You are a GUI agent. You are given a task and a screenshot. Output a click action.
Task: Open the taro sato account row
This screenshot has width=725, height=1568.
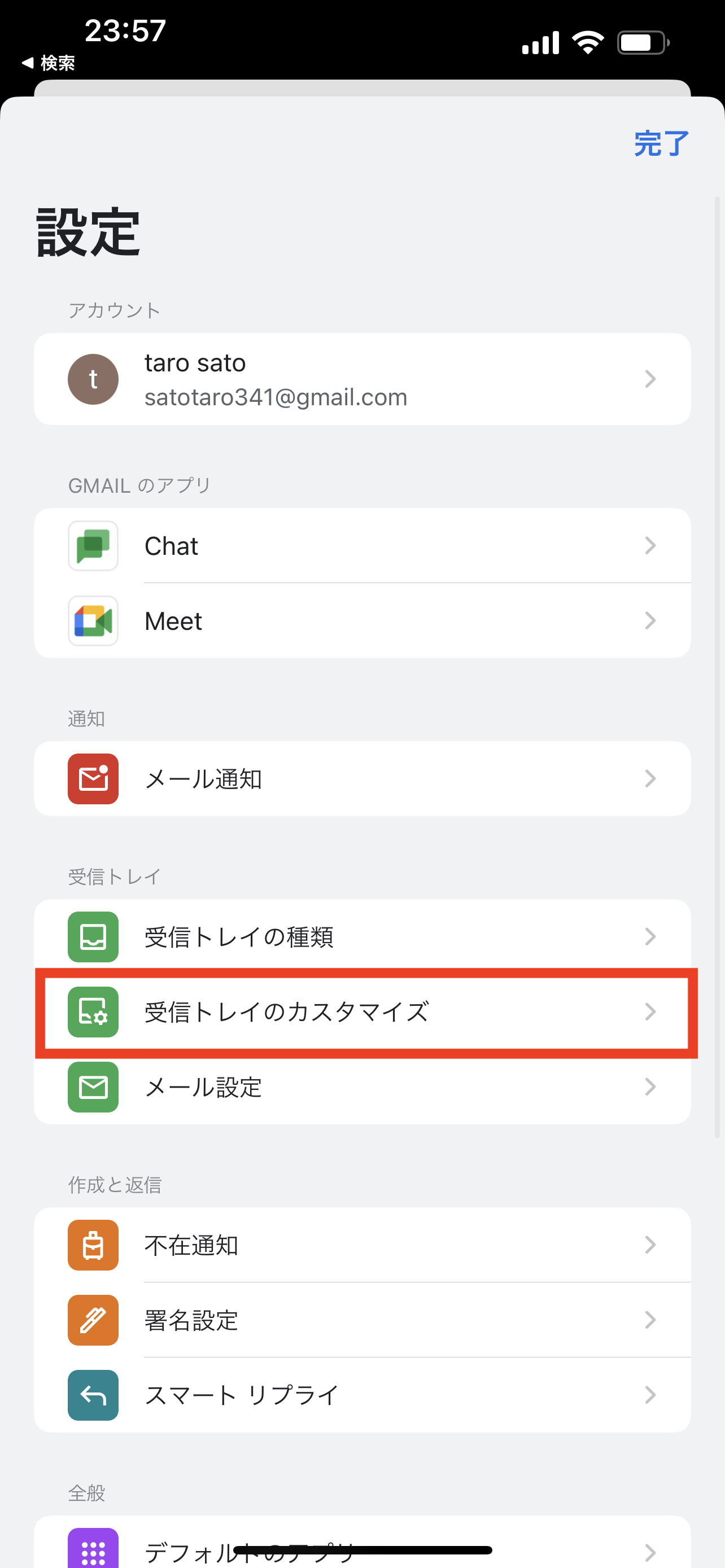tap(362, 379)
